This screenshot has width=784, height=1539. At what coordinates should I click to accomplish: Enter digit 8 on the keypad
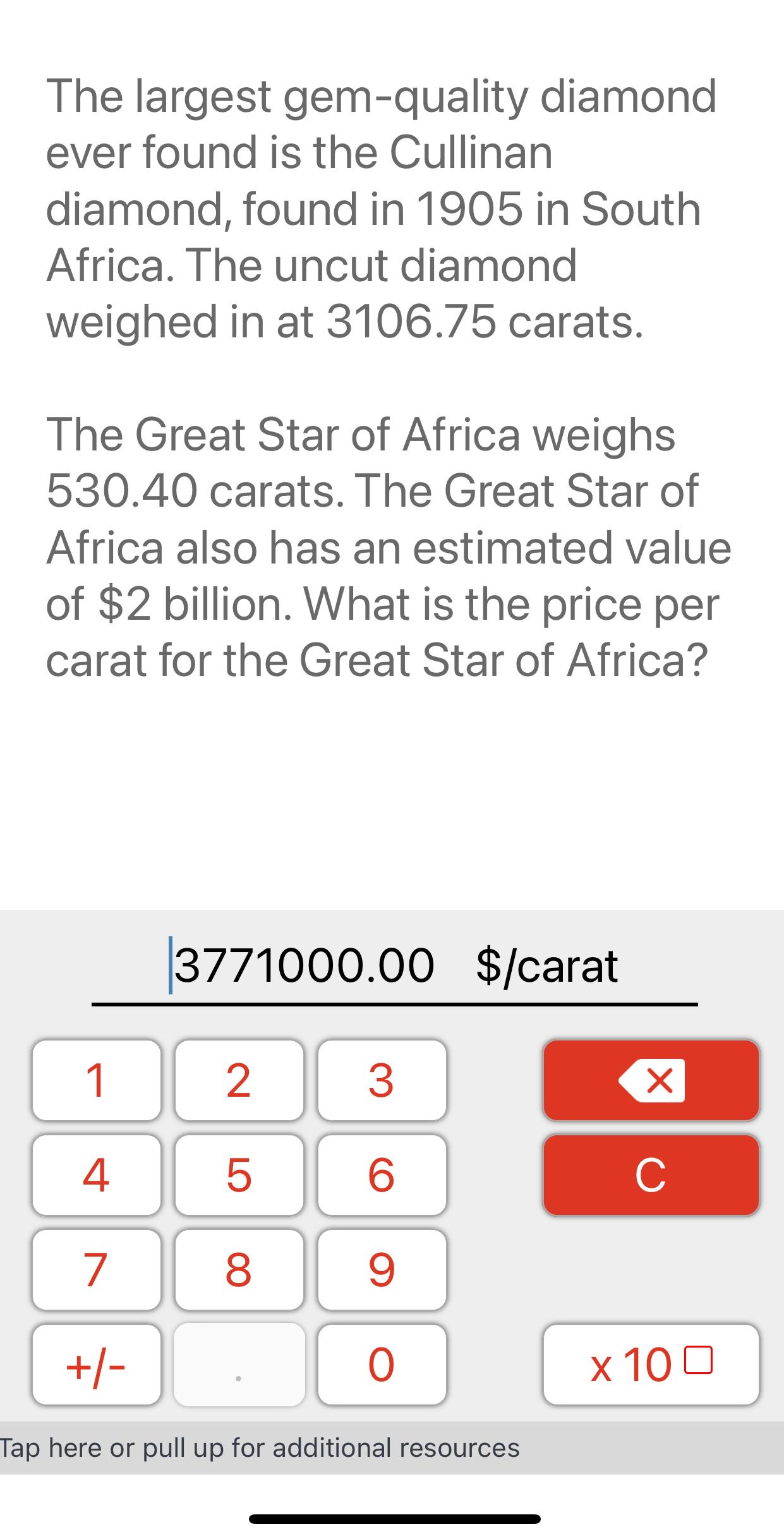[239, 1270]
